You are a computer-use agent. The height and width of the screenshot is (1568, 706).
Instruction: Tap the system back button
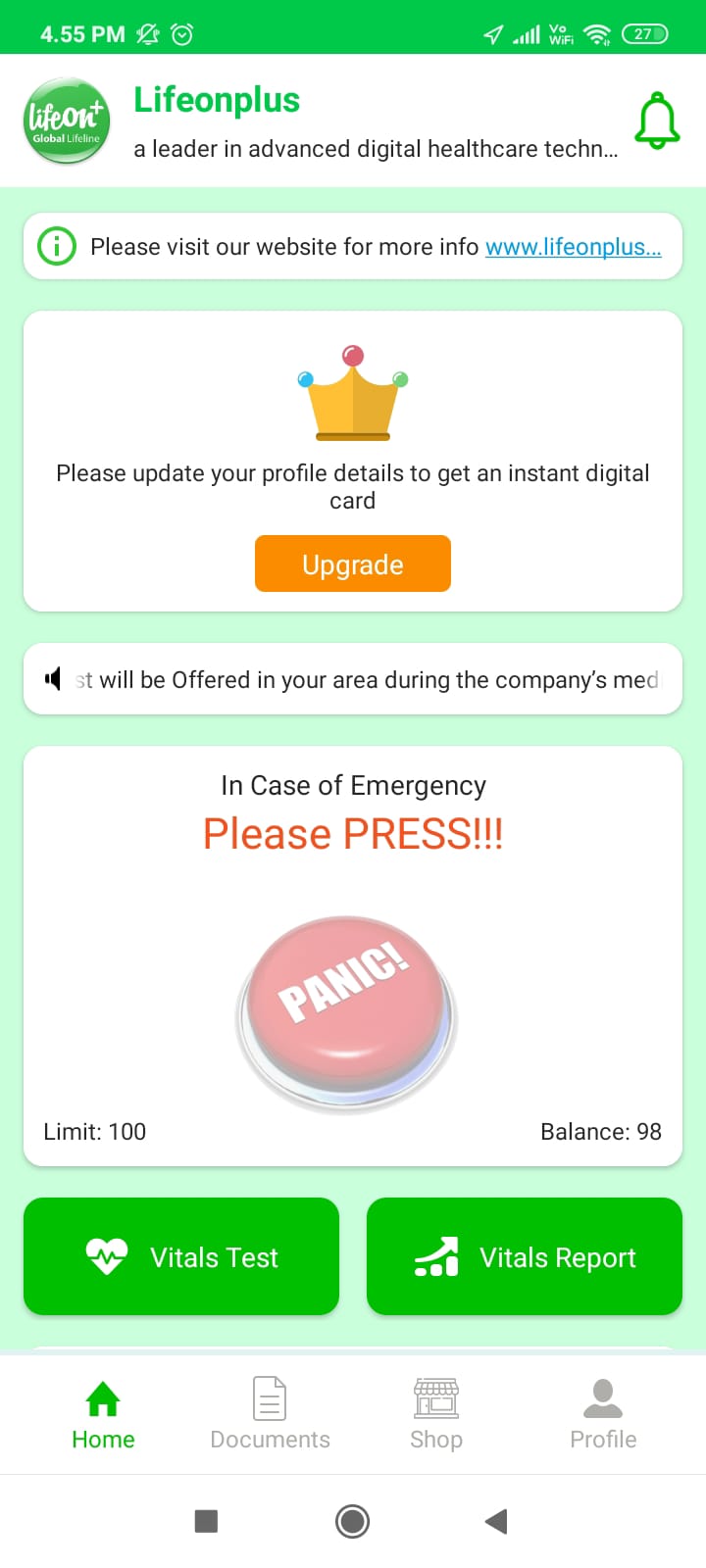coord(496,1521)
